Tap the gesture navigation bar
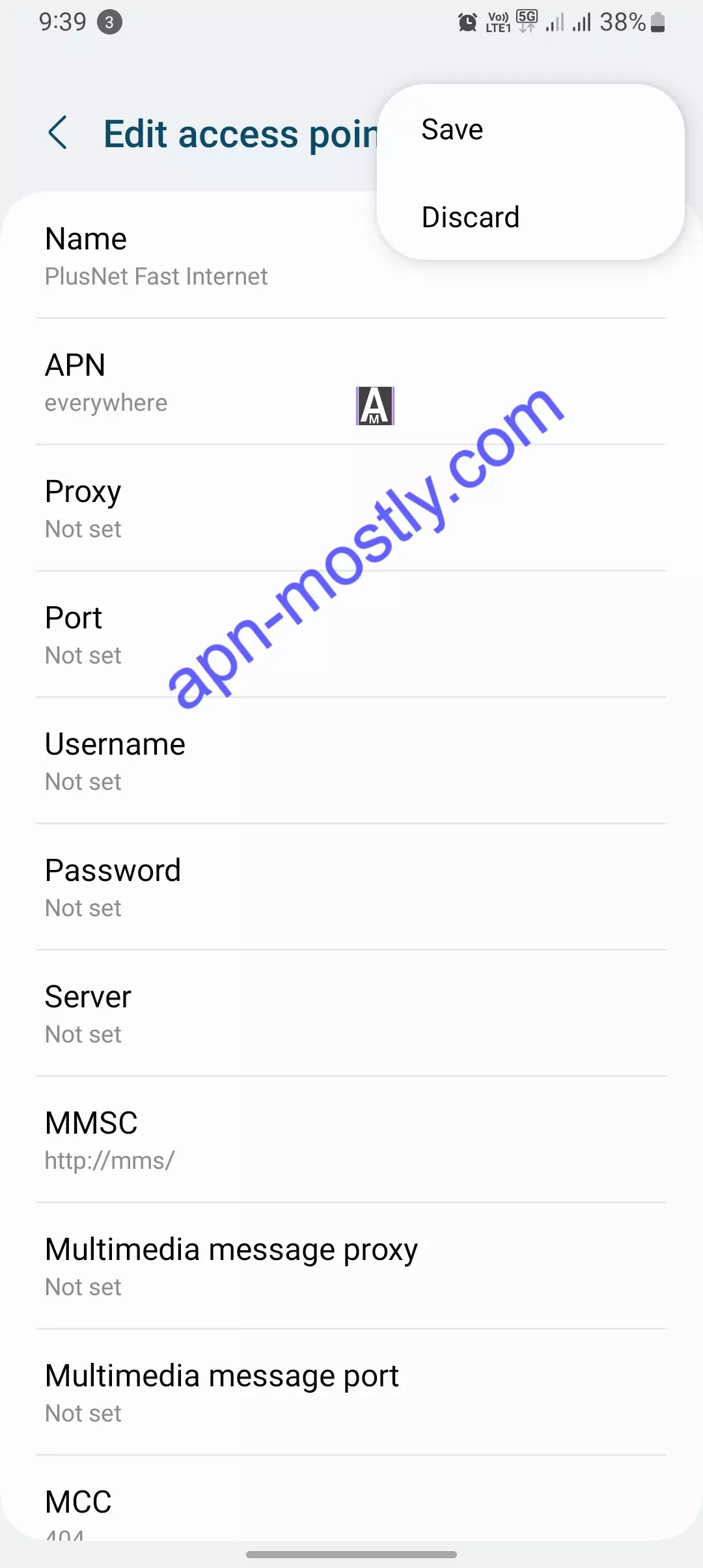 [x=351, y=1554]
